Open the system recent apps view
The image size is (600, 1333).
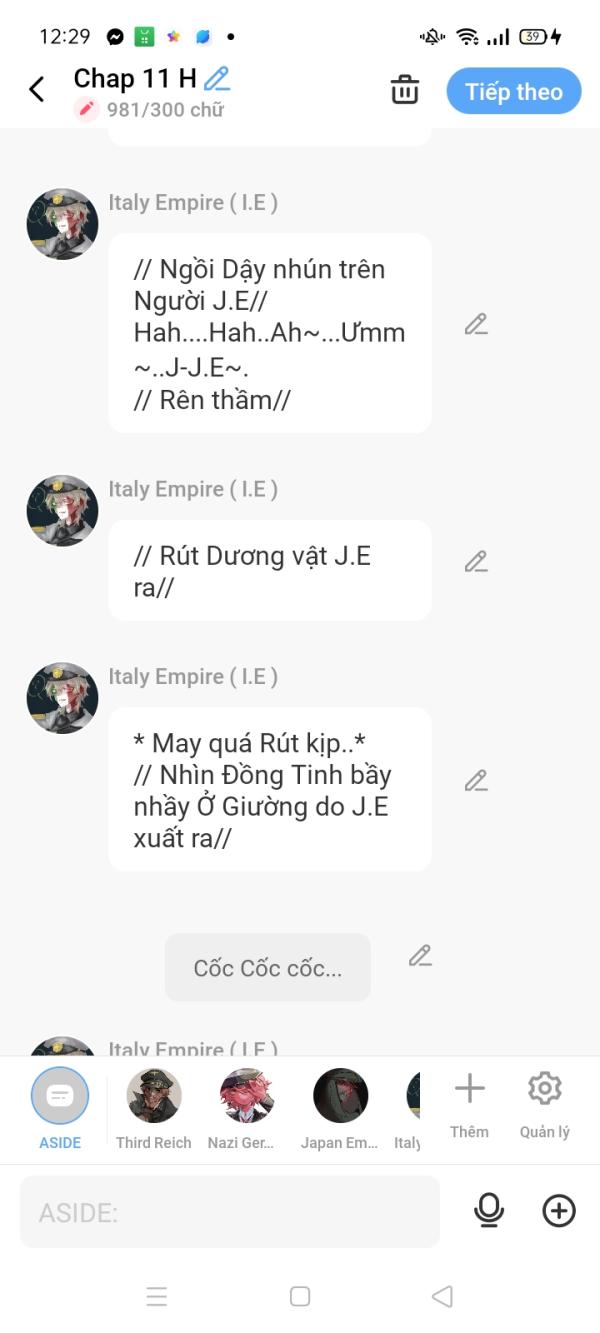[x=157, y=1297]
